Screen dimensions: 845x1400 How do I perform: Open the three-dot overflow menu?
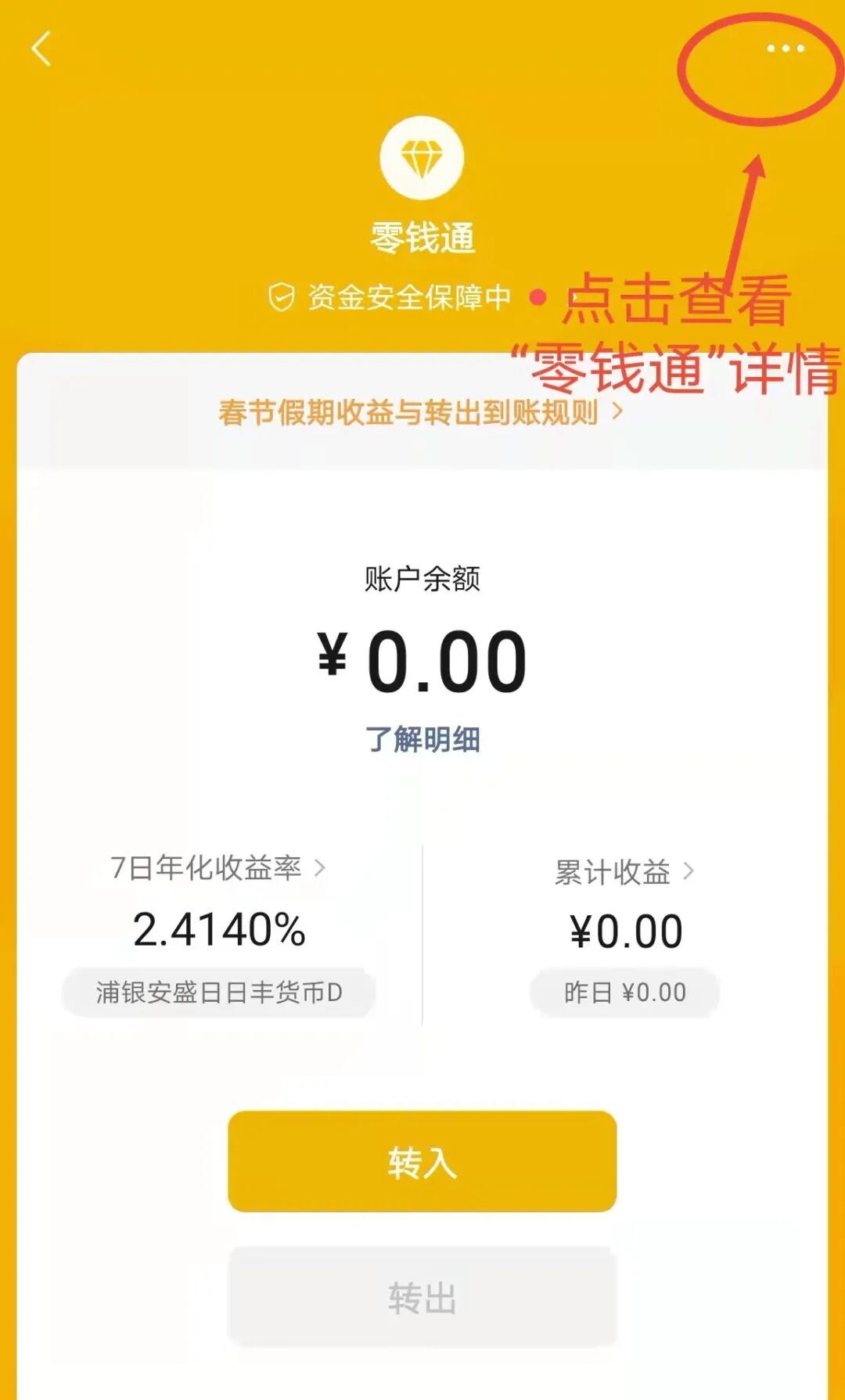pos(785,48)
